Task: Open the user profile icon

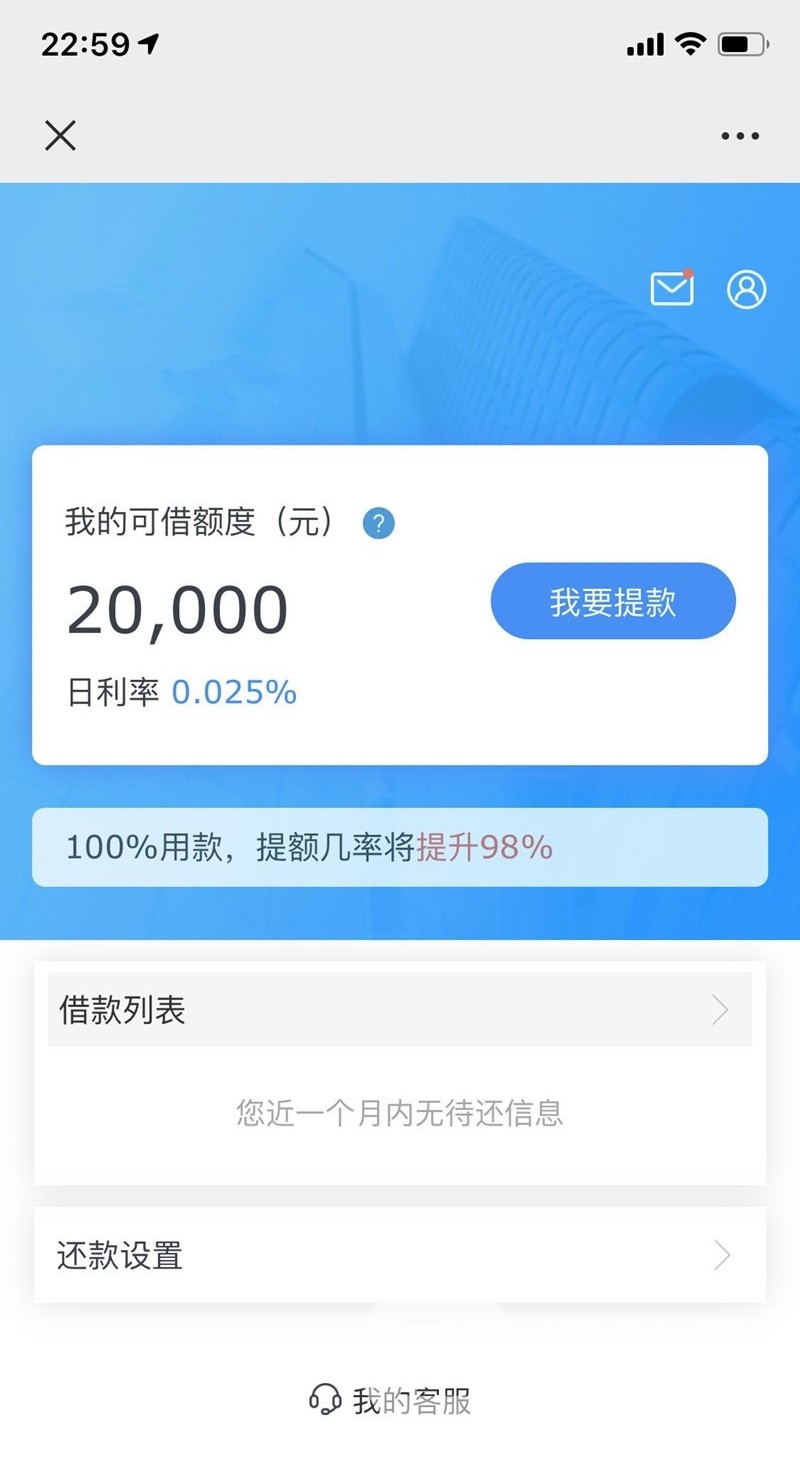Action: [x=746, y=289]
